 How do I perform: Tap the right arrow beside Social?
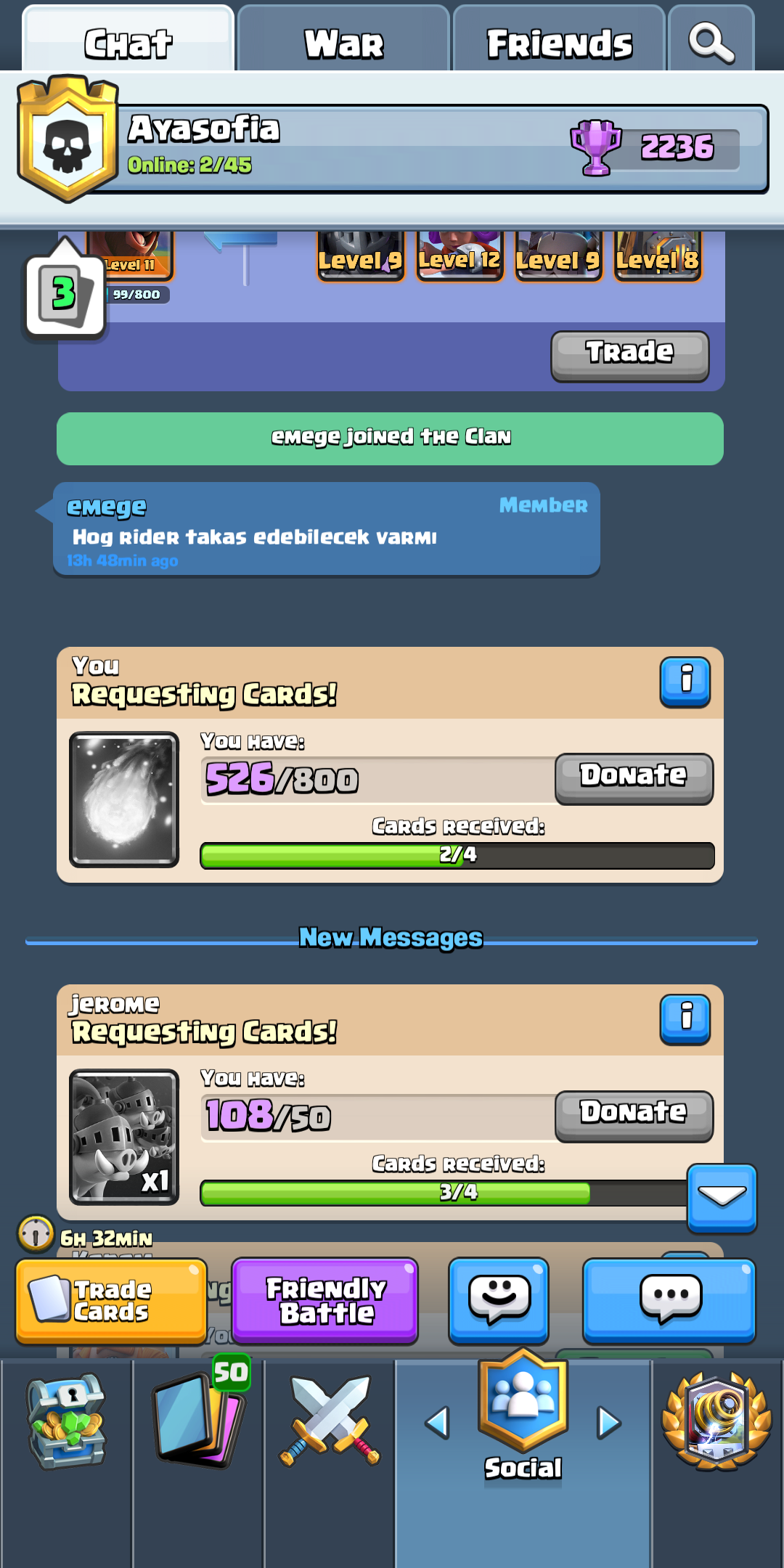coord(609,1423)
